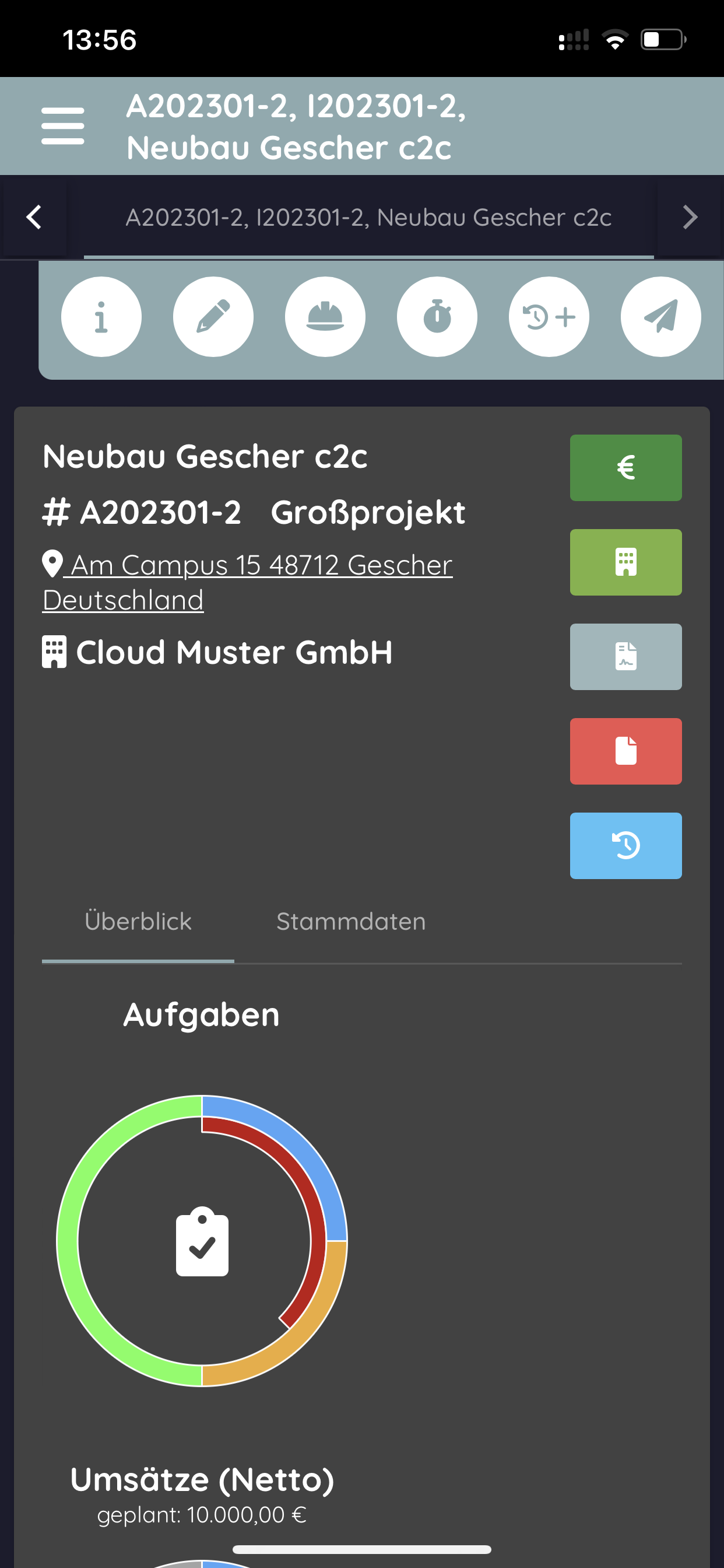This screenshot has width=724, height=1568.
Task: Tap the light green building icon button
Action: pos(625,562)
